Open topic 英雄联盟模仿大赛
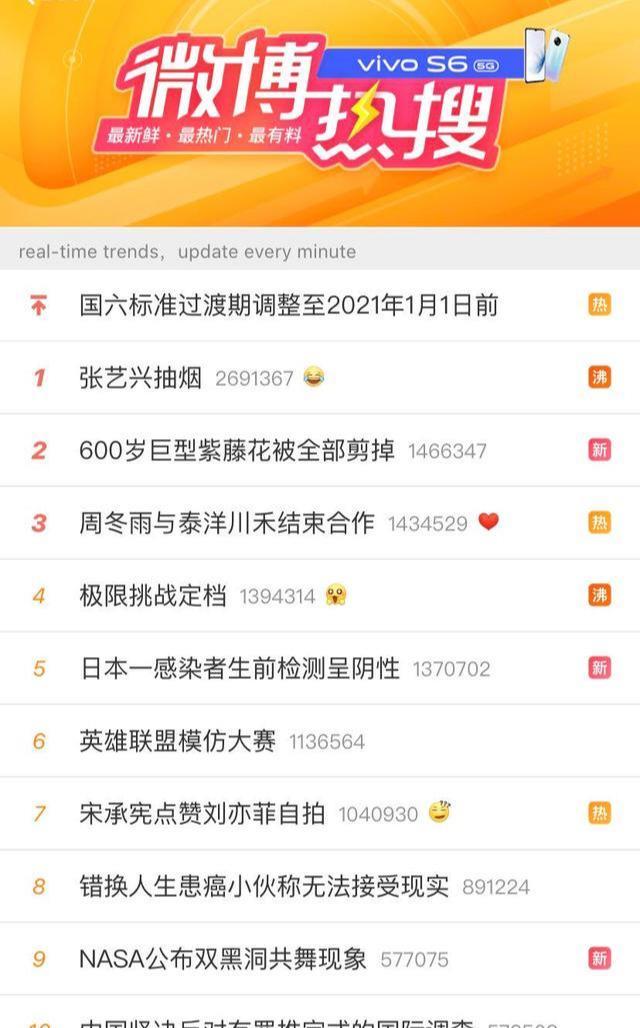This screenshot has width=640, height=1028. pyautogui.click(x=177, y=741)
